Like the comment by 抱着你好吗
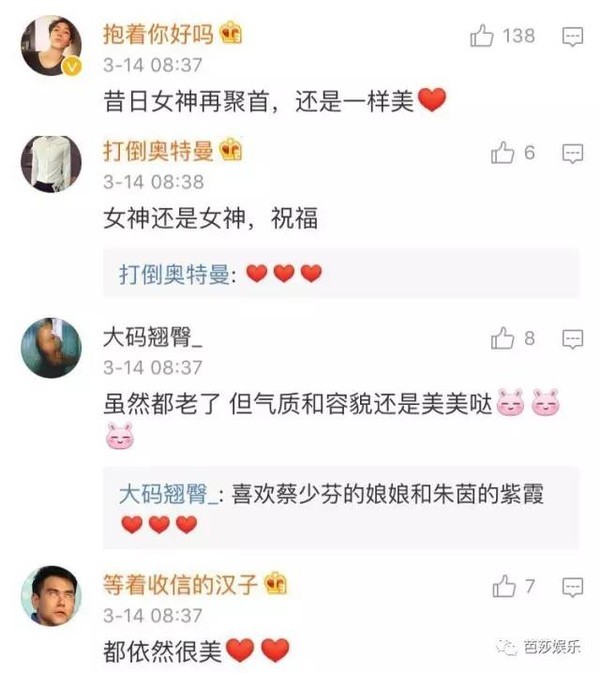 [482, 37]
